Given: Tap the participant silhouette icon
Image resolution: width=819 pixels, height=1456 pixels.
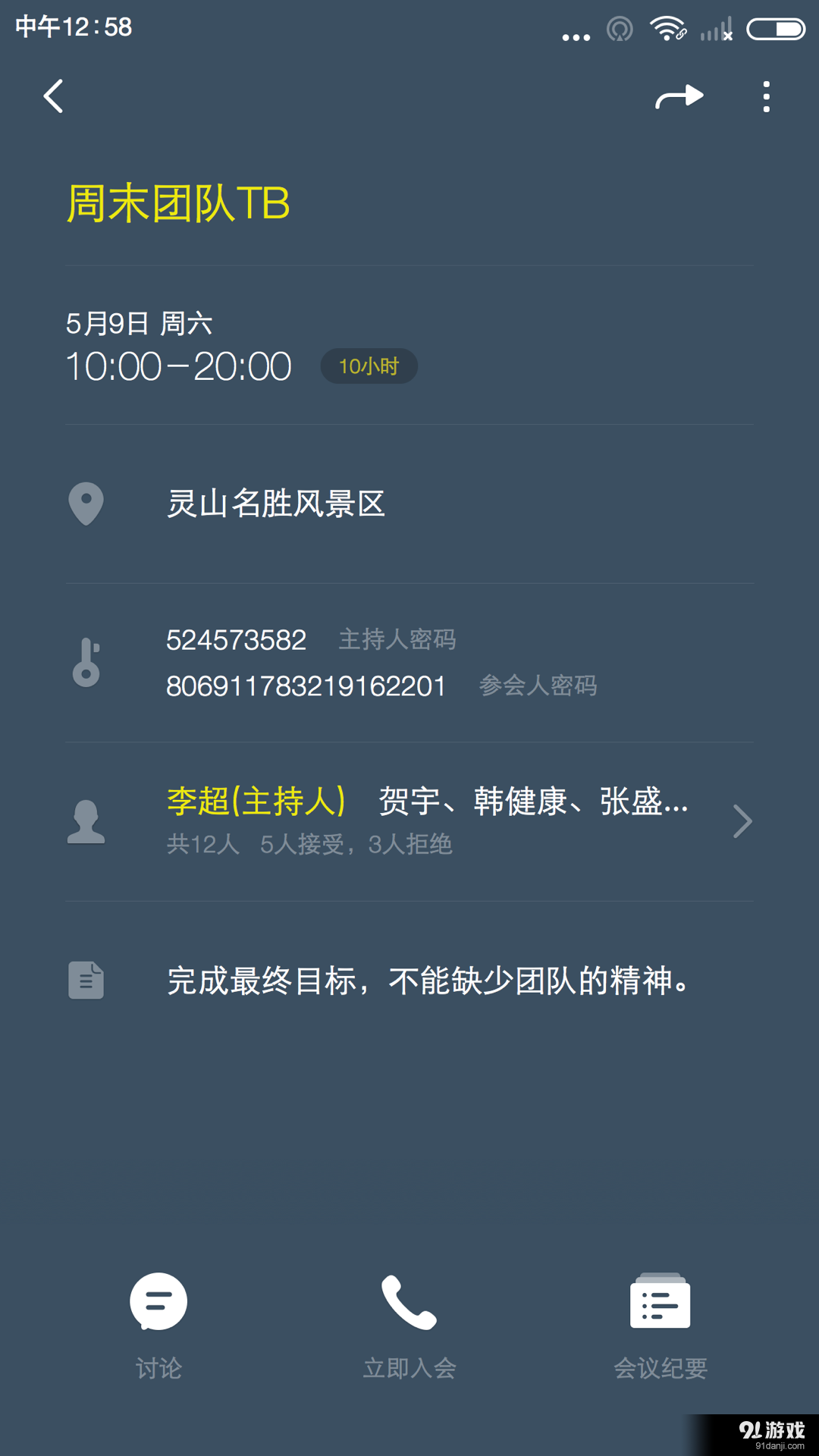Looking at the screenshot, I should [x=86, y=821].
